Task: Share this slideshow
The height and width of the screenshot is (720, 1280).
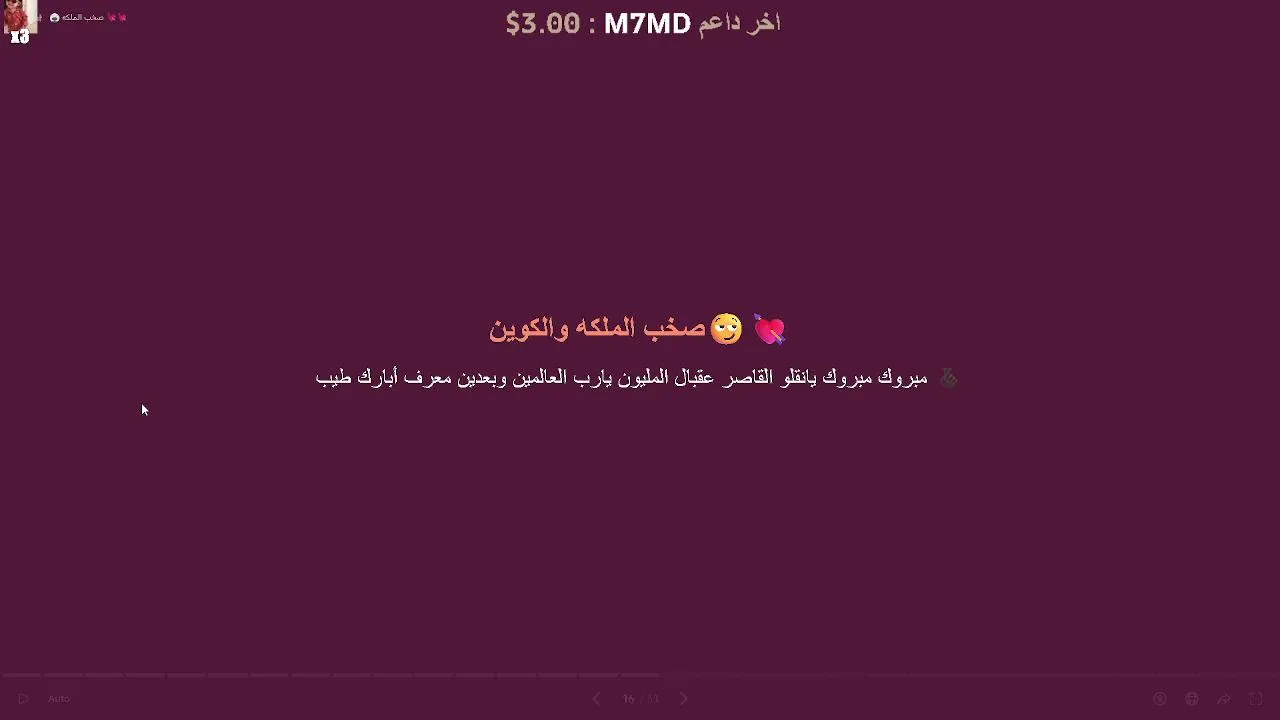Action: (1224, 699)
